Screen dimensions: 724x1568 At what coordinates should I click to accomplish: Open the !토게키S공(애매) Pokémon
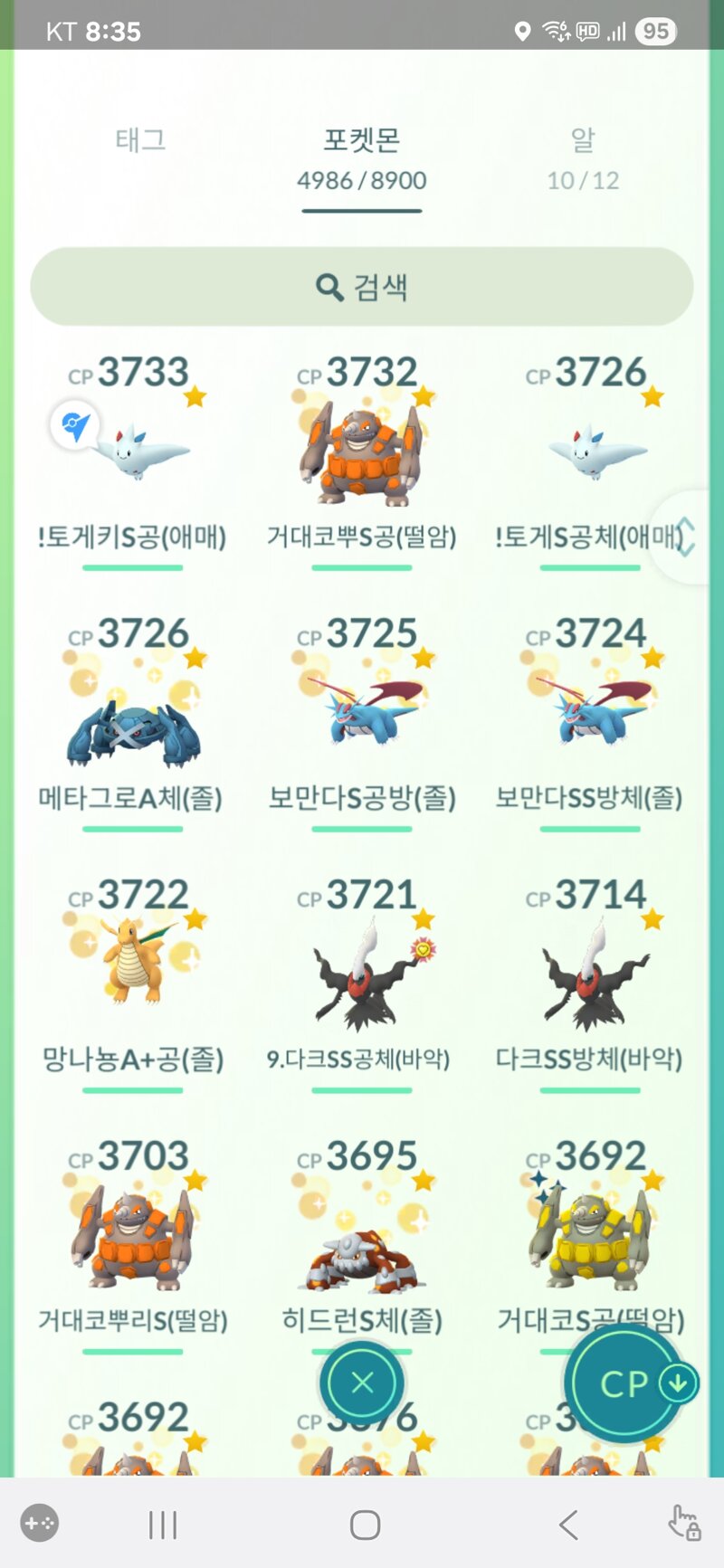[132, 461]
